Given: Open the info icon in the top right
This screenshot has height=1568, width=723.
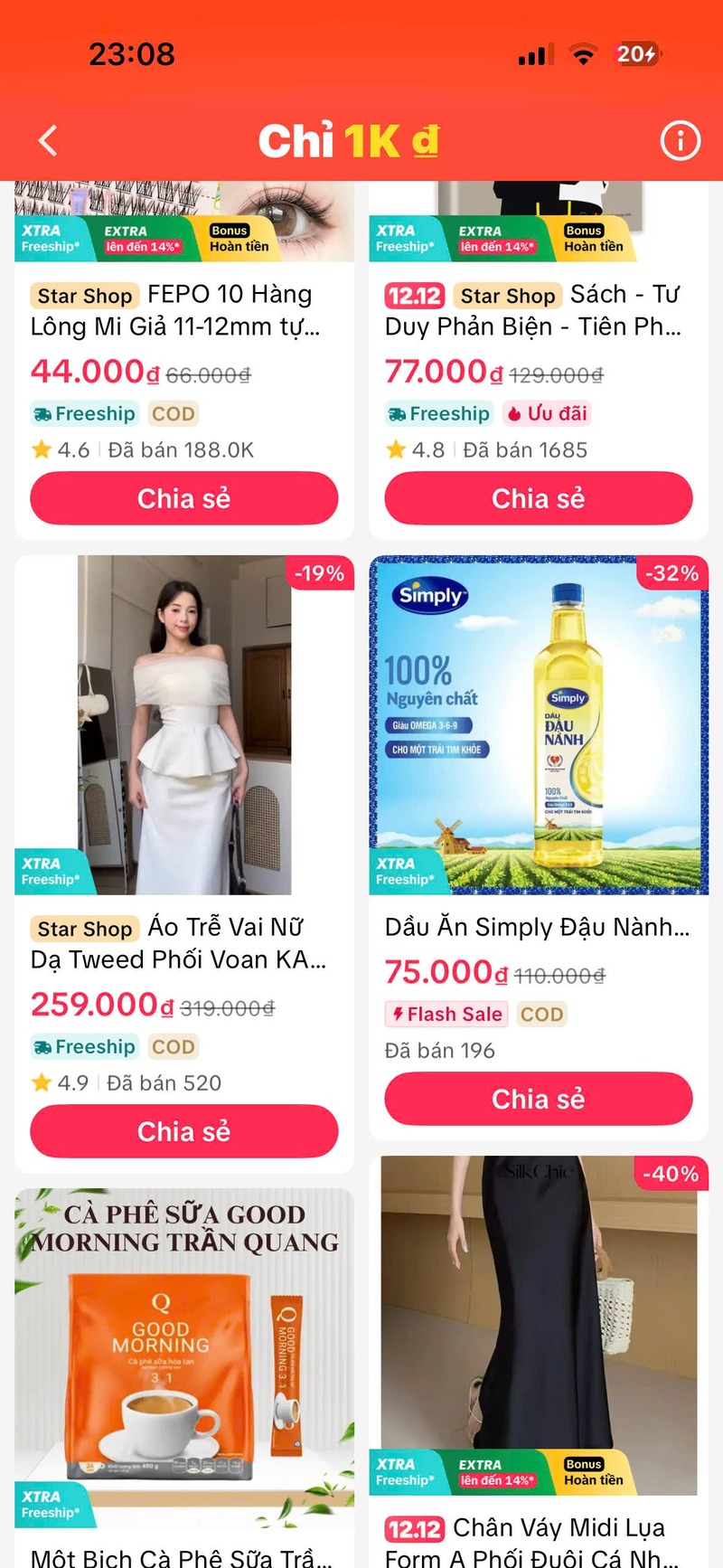Looking at the screenshot, I should click(680, 140).
